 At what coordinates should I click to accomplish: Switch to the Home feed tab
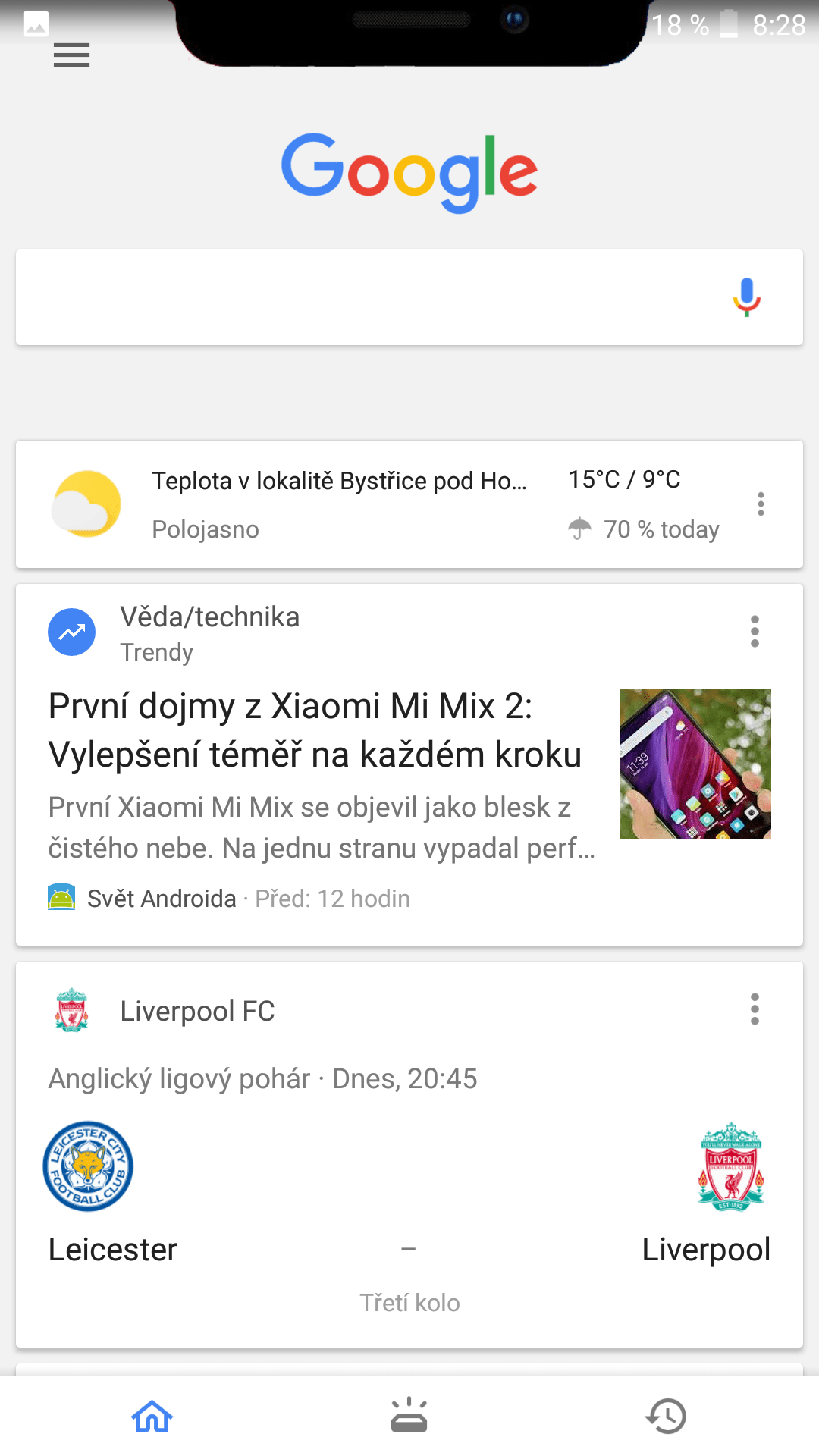[x=152, y=1417]
